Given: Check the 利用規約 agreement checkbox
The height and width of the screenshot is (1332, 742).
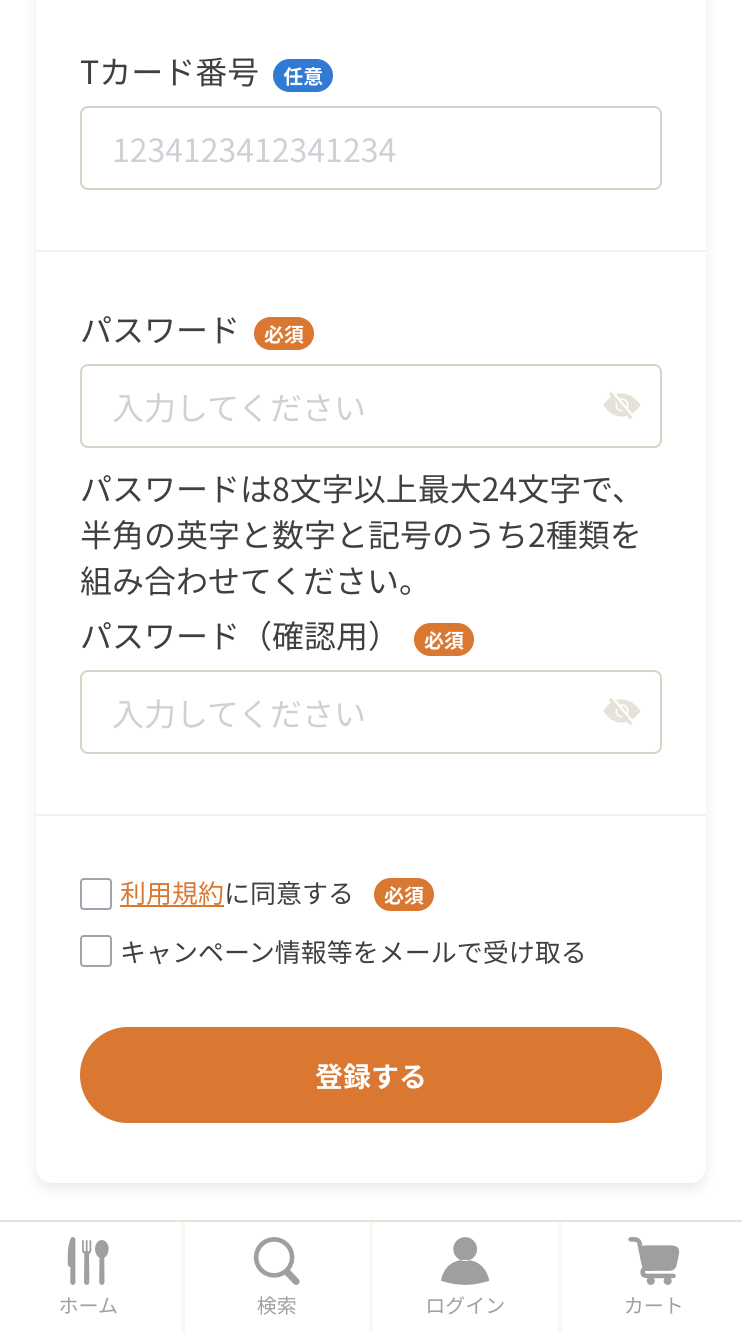Looking at the screenshot, I should [94, 895].
